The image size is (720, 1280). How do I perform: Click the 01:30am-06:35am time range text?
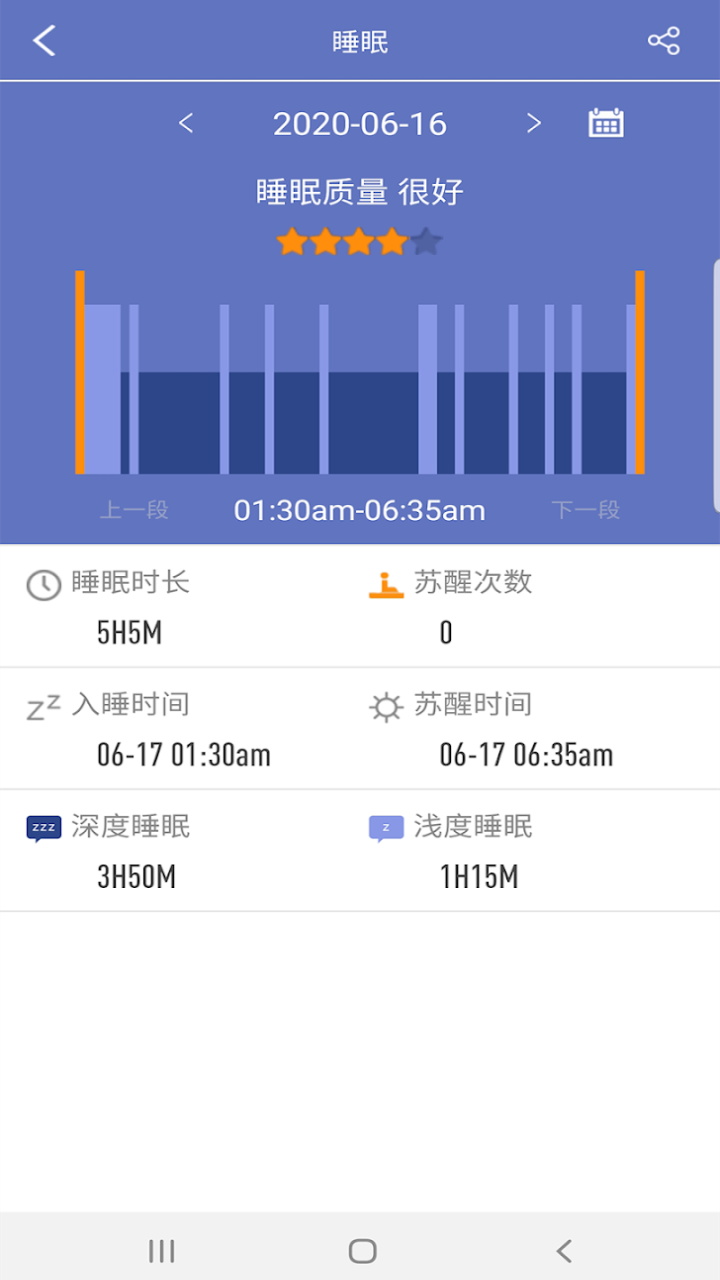click(360, 509)
